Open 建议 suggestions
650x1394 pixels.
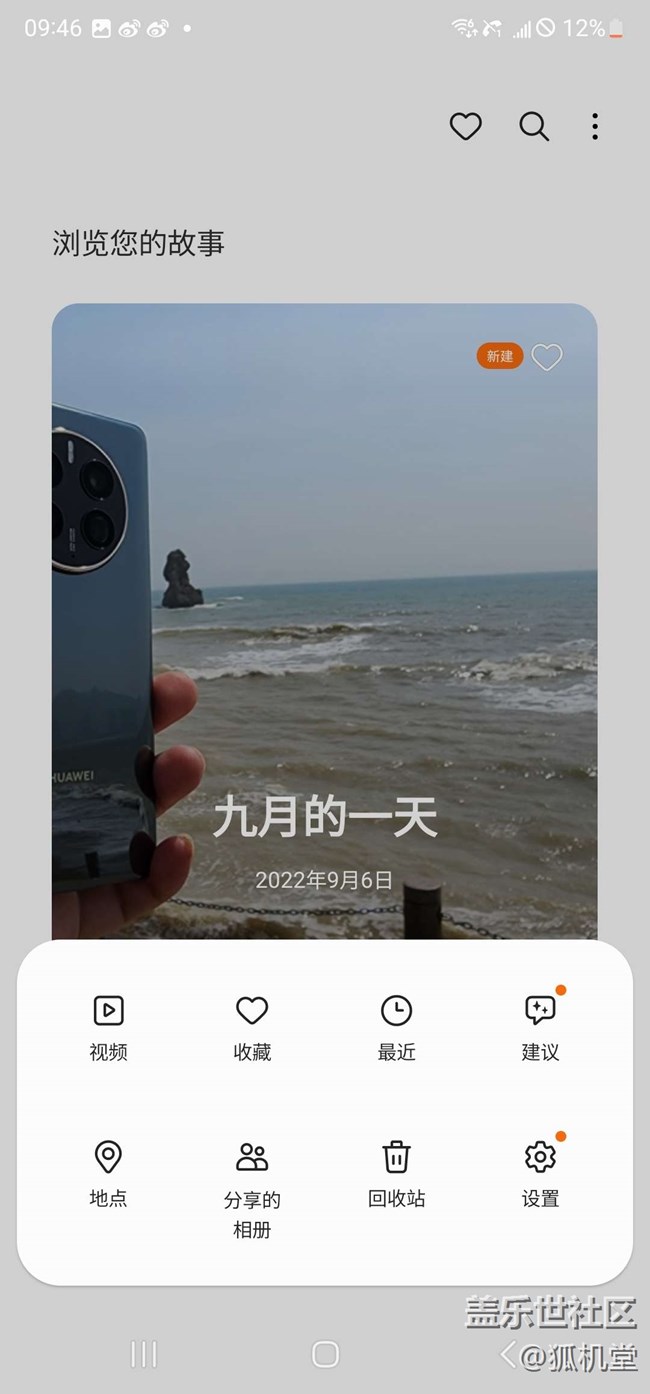540,1027
